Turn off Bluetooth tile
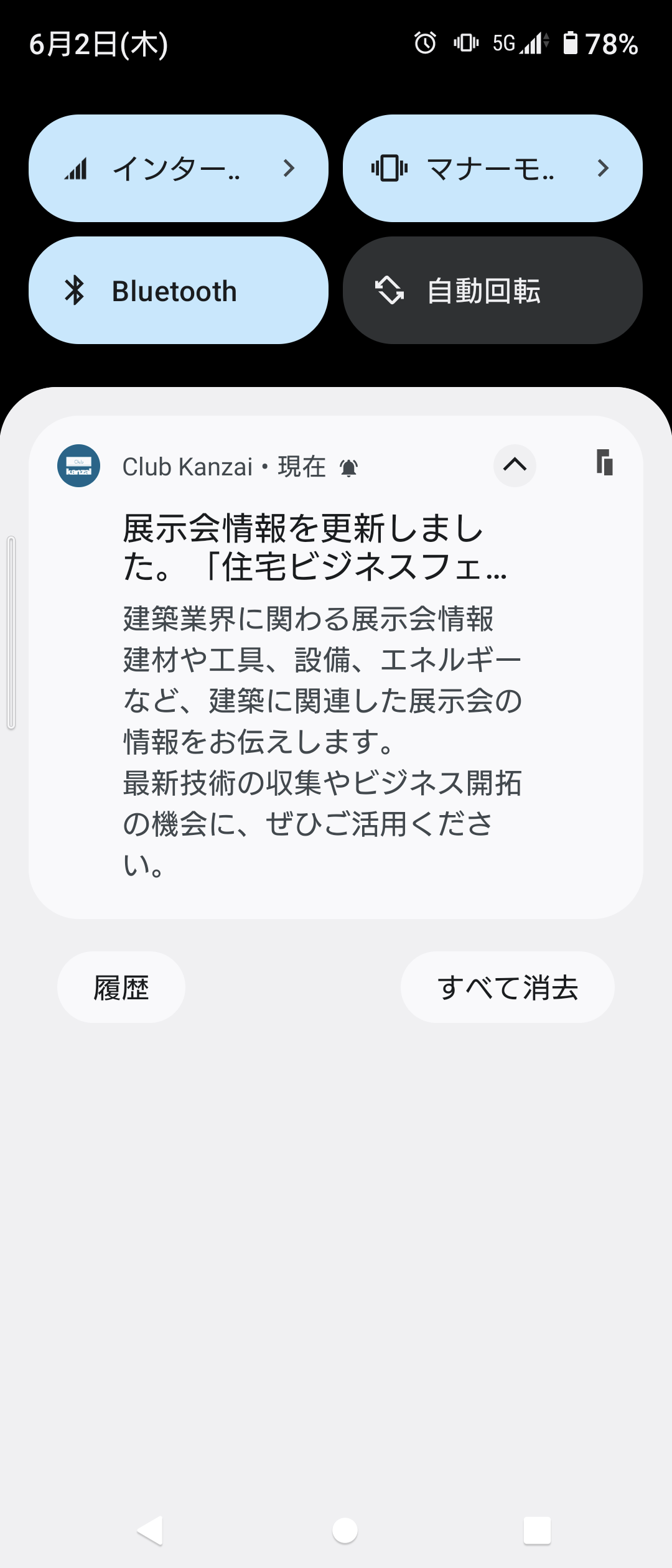The height and width of the screenshot is (1568, 672). click(179, 290)
